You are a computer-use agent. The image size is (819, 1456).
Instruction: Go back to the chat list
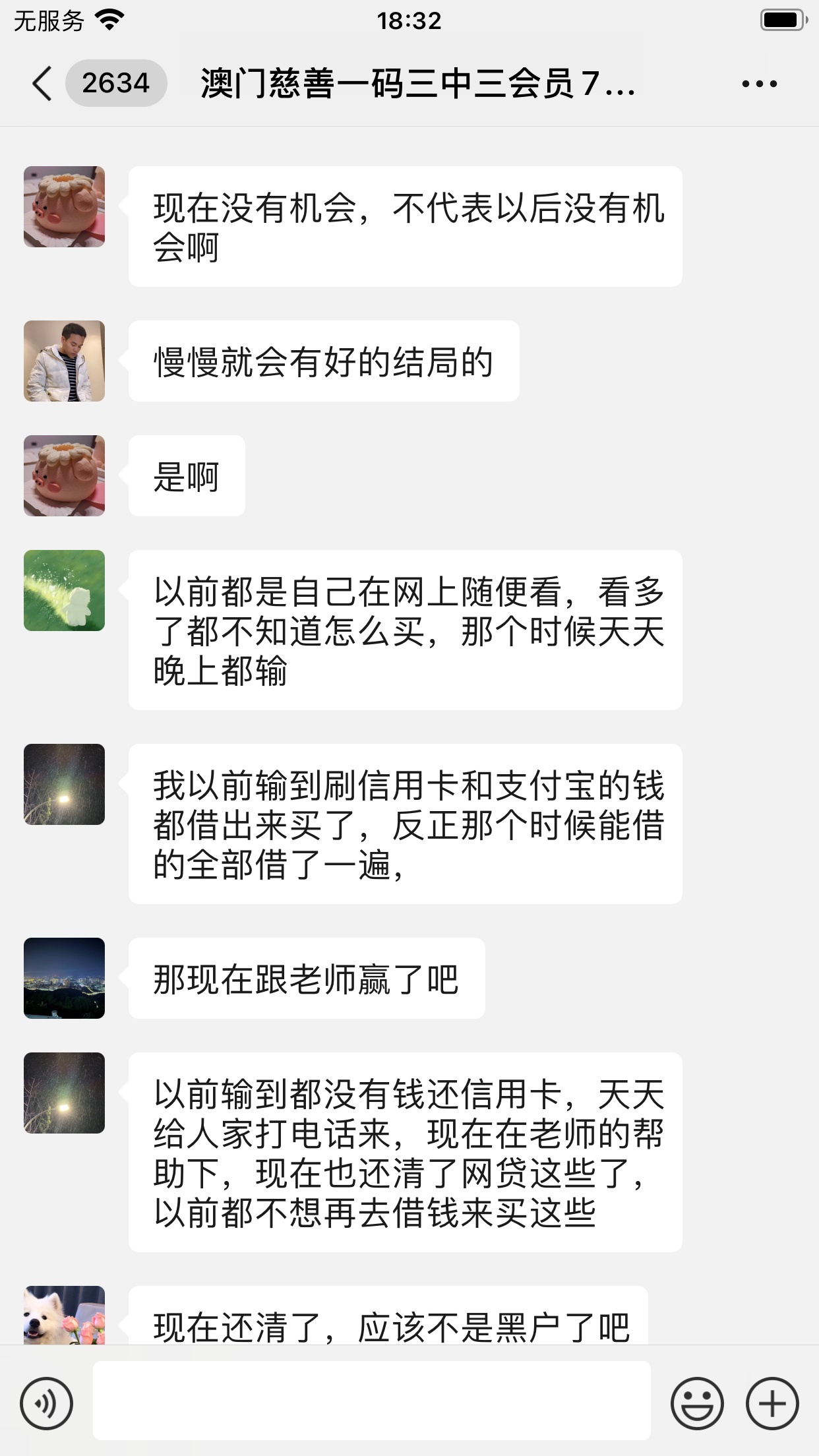[x=42, y=84]
